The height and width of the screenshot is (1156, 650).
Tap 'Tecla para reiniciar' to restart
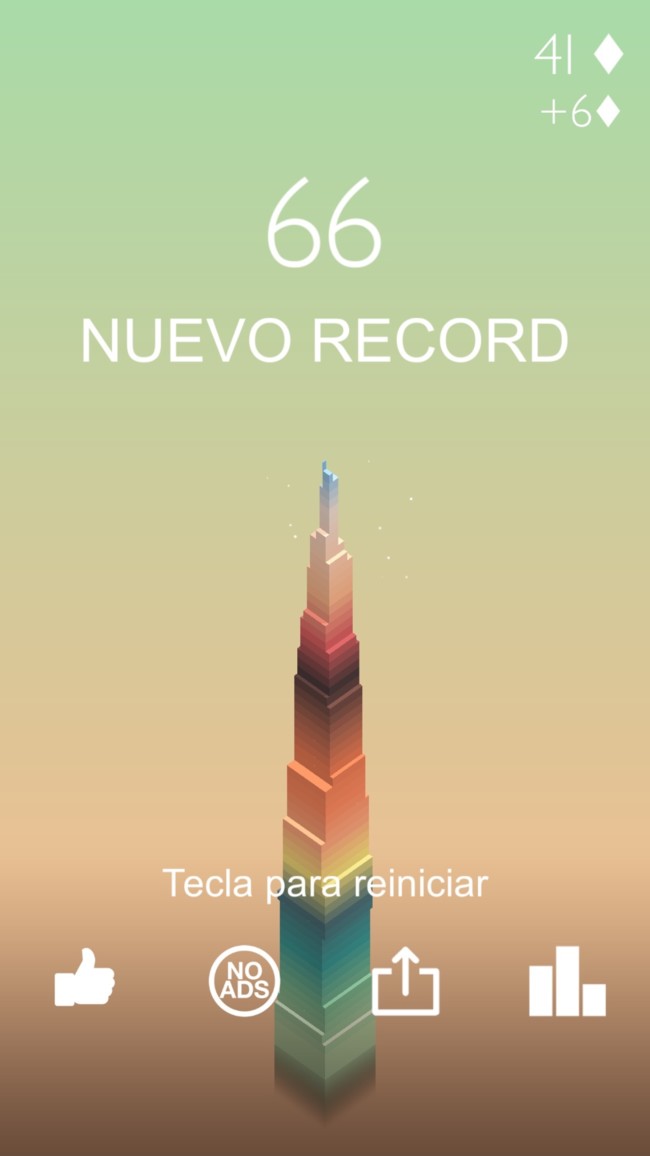[x=325, y=884]
